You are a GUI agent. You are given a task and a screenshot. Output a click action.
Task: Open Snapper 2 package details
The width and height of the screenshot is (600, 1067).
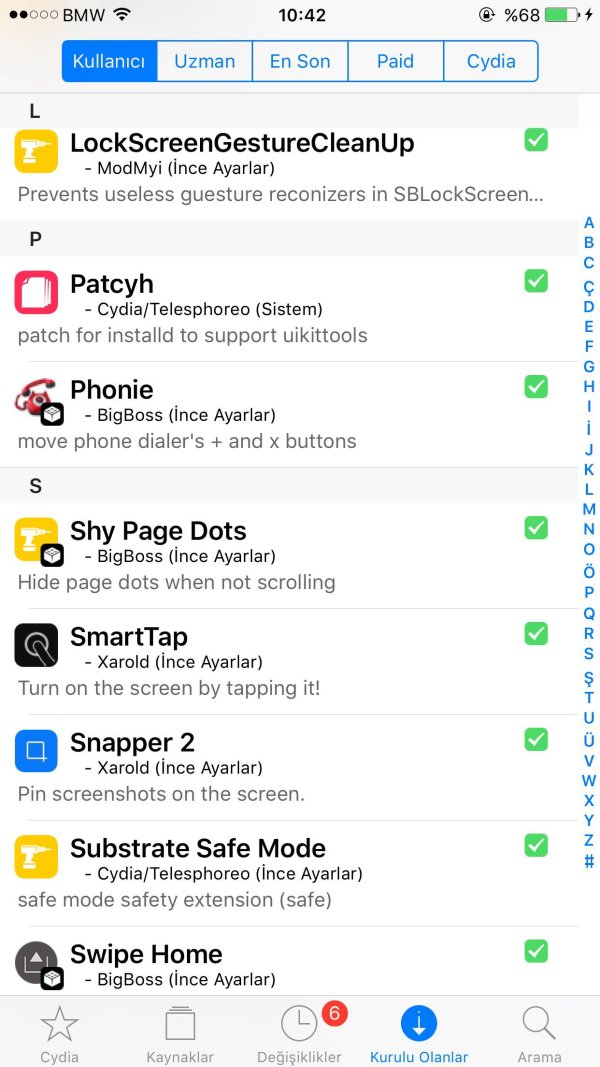tap(280, 767)
